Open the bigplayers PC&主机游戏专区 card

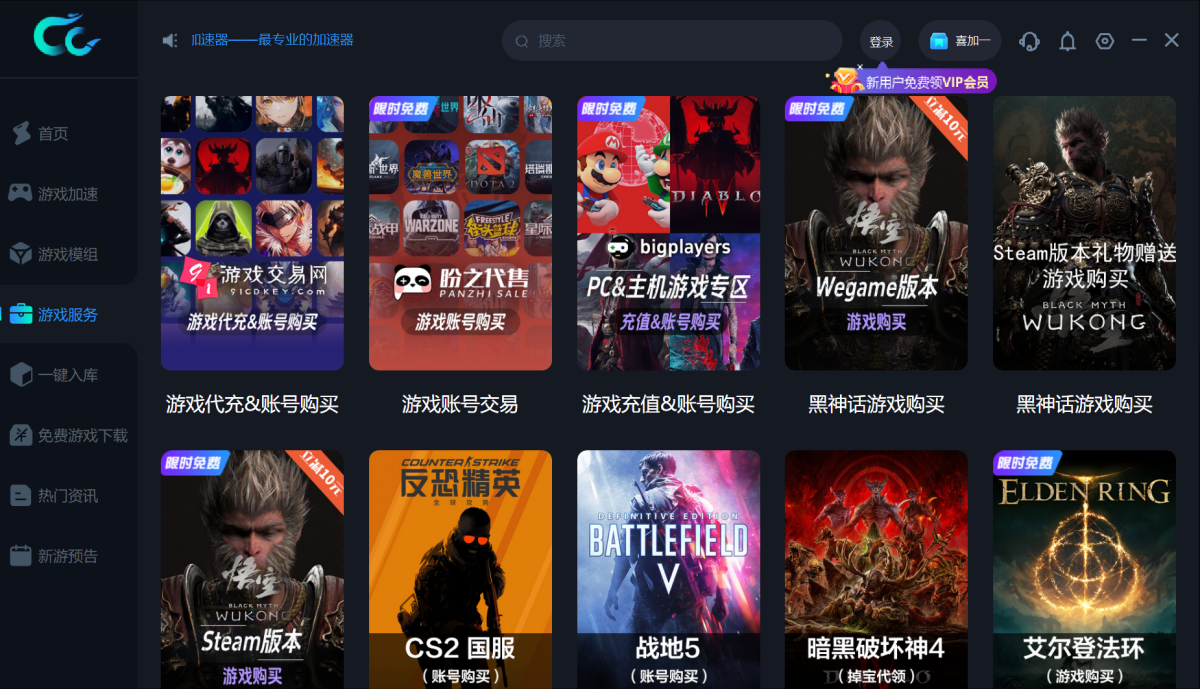tap(668, 233)
